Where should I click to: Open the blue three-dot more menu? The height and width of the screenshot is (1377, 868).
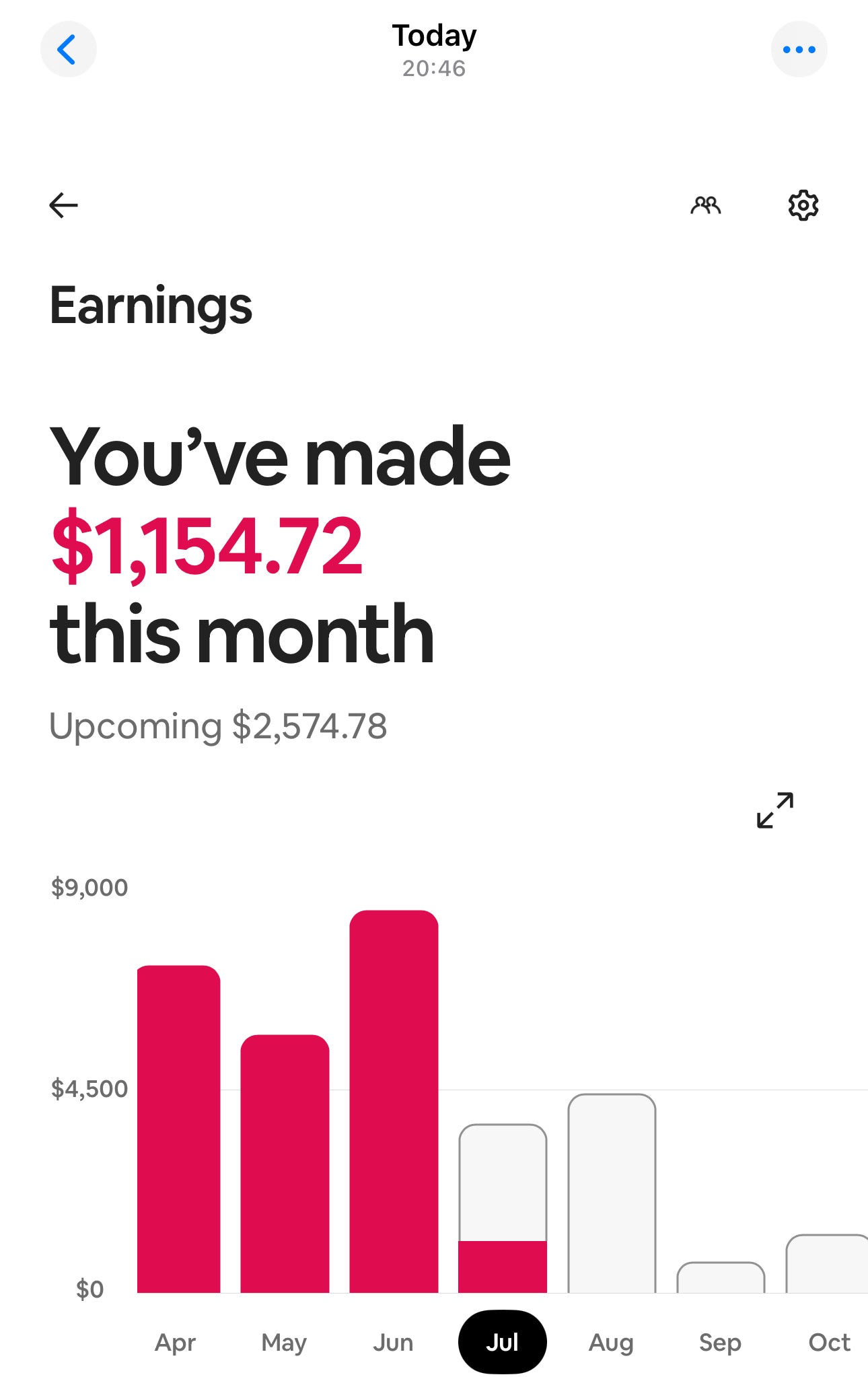click(799, 49)
